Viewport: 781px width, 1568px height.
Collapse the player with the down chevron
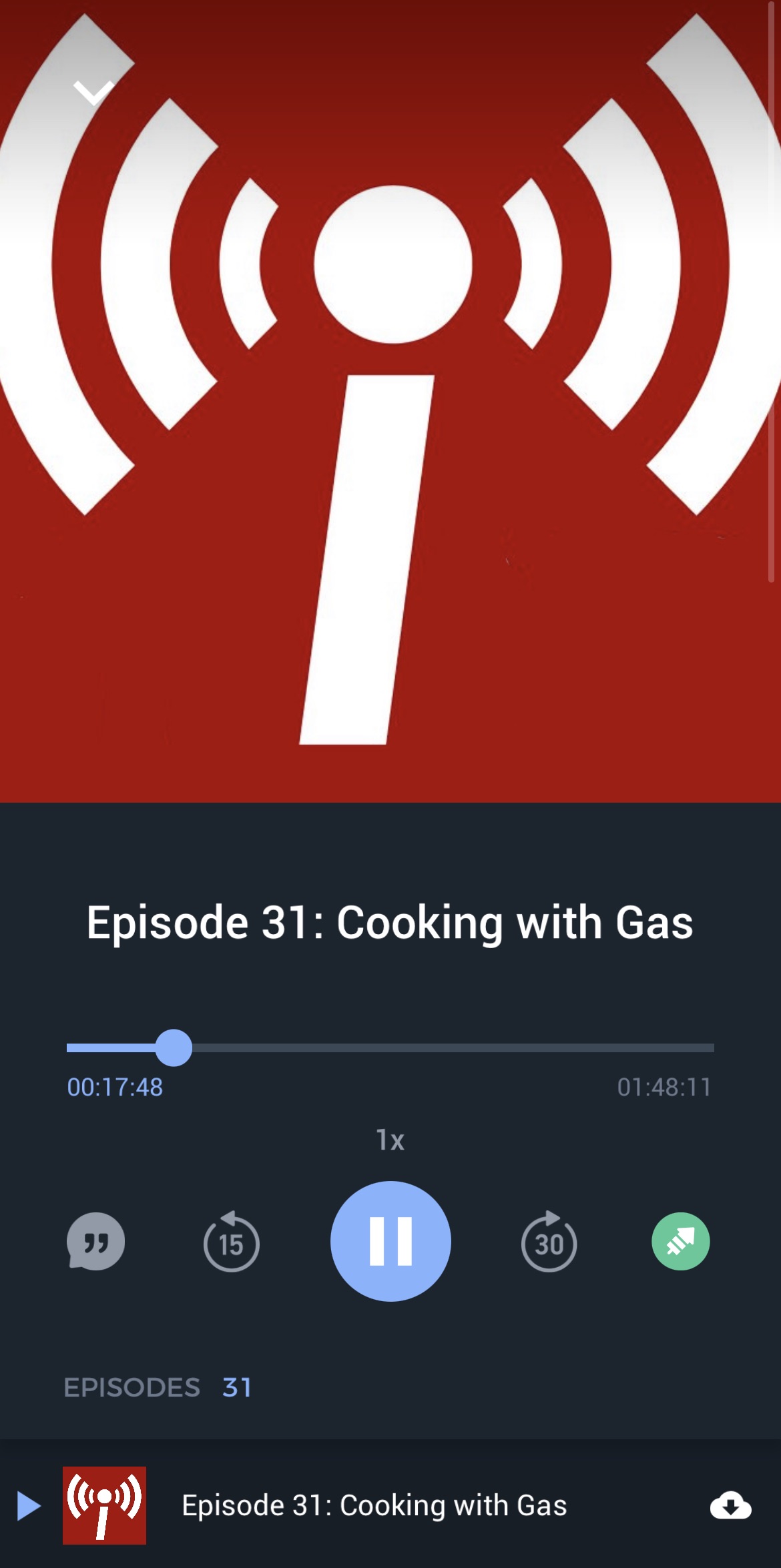click(x=93, y=92)
